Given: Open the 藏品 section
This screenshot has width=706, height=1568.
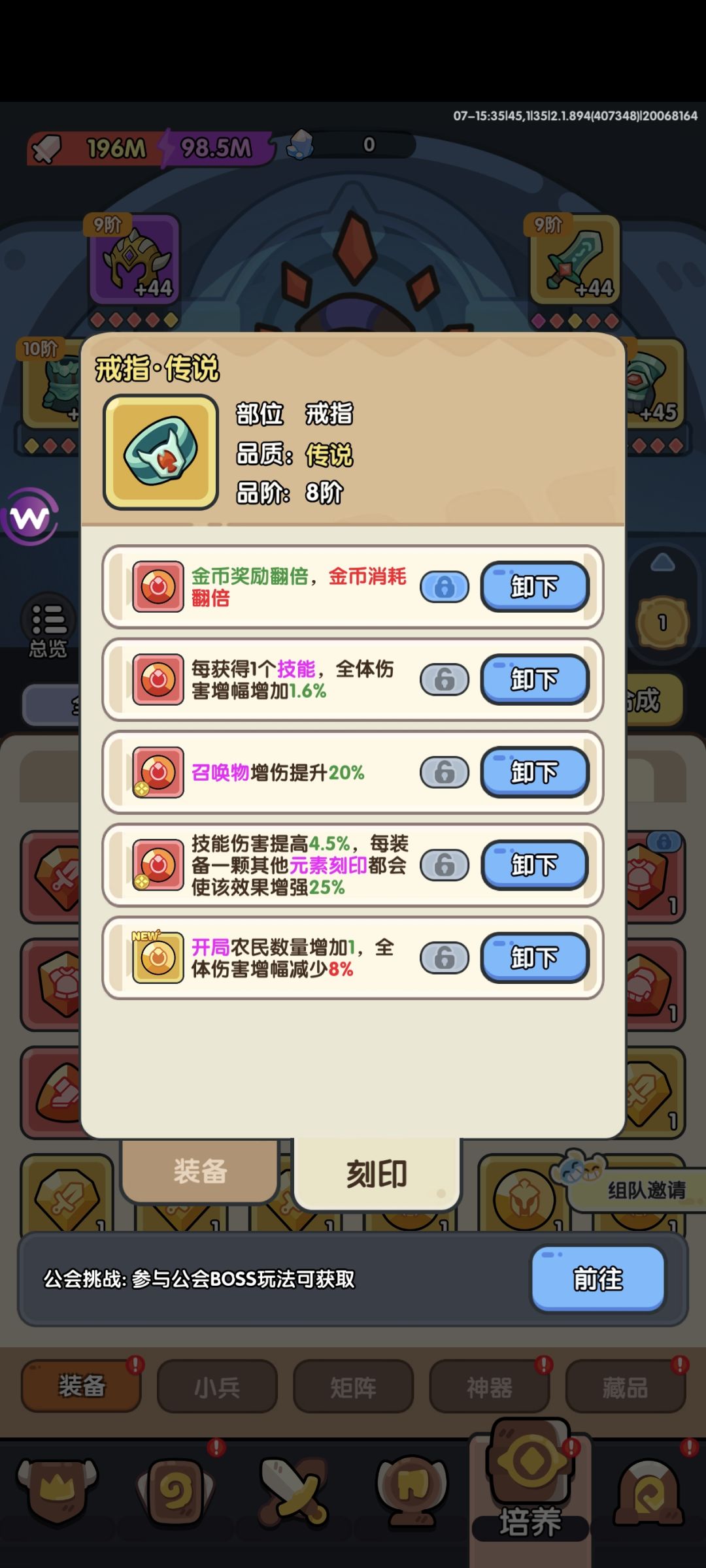Looking at the screenshot, I should [625, 1385].
